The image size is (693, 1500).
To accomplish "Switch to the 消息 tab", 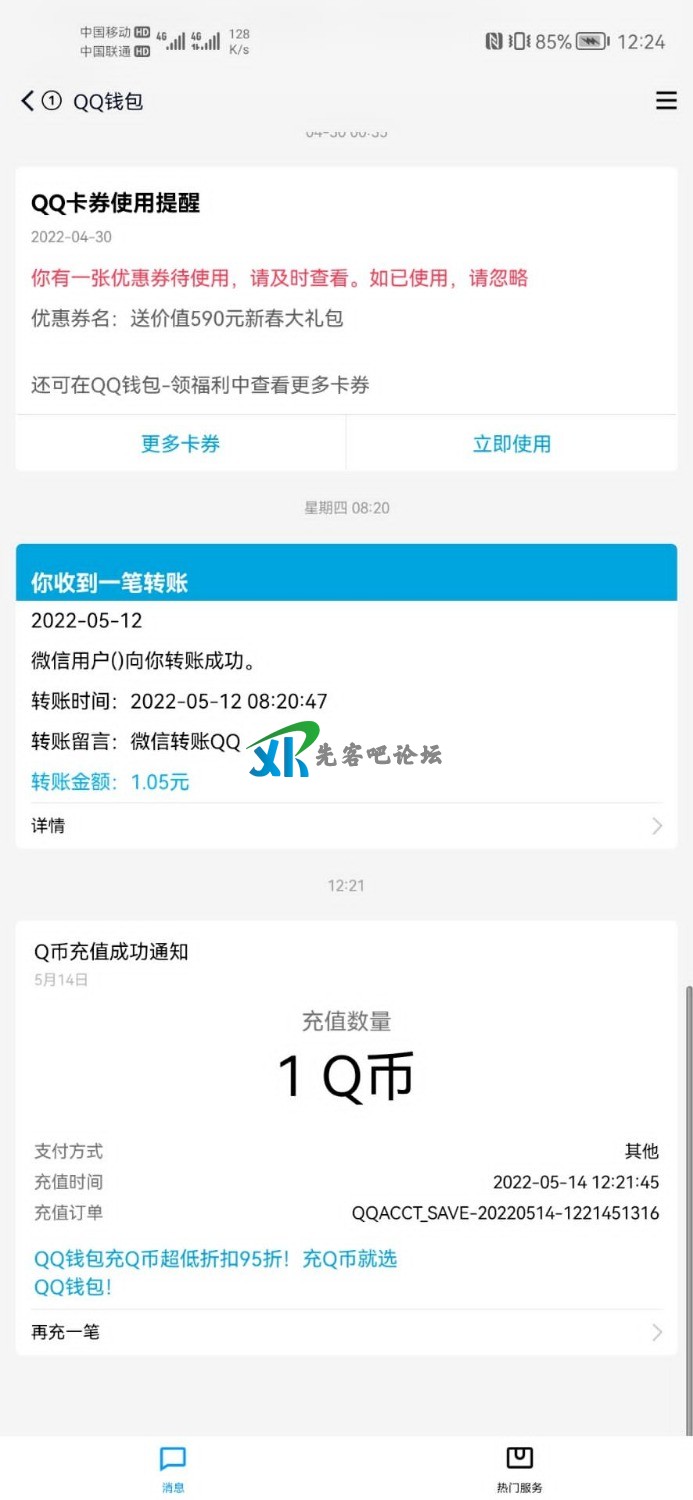I will tap(173, 1467).
